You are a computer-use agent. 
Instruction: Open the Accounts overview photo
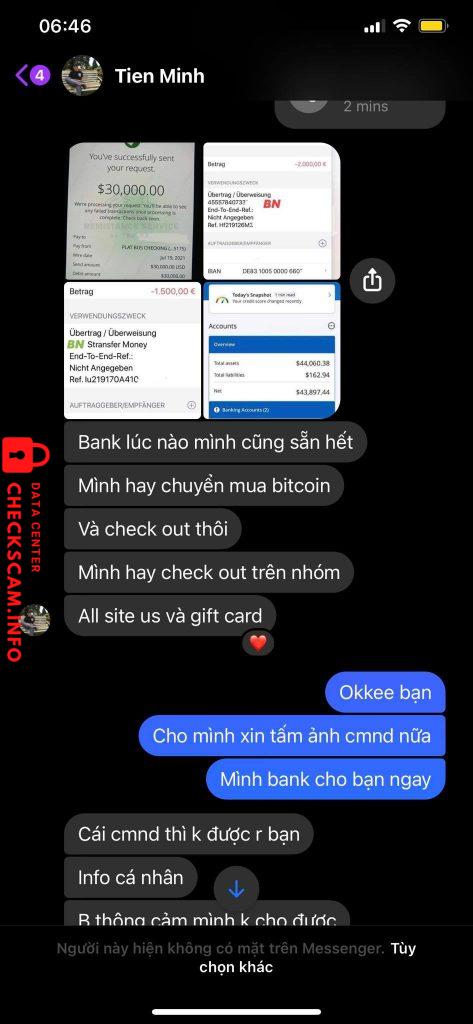[x=271, y=350]
